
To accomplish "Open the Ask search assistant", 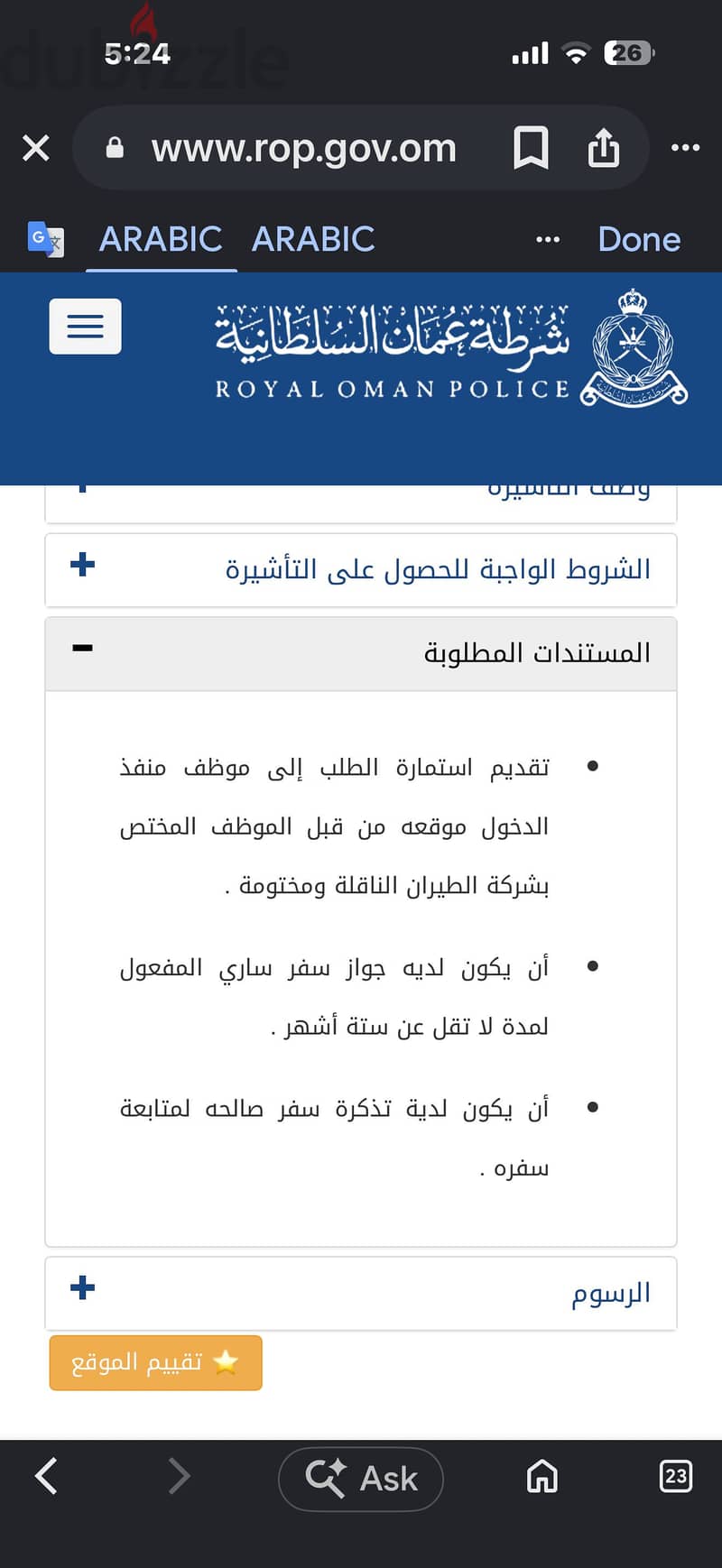I will [x=361, y=1479].
